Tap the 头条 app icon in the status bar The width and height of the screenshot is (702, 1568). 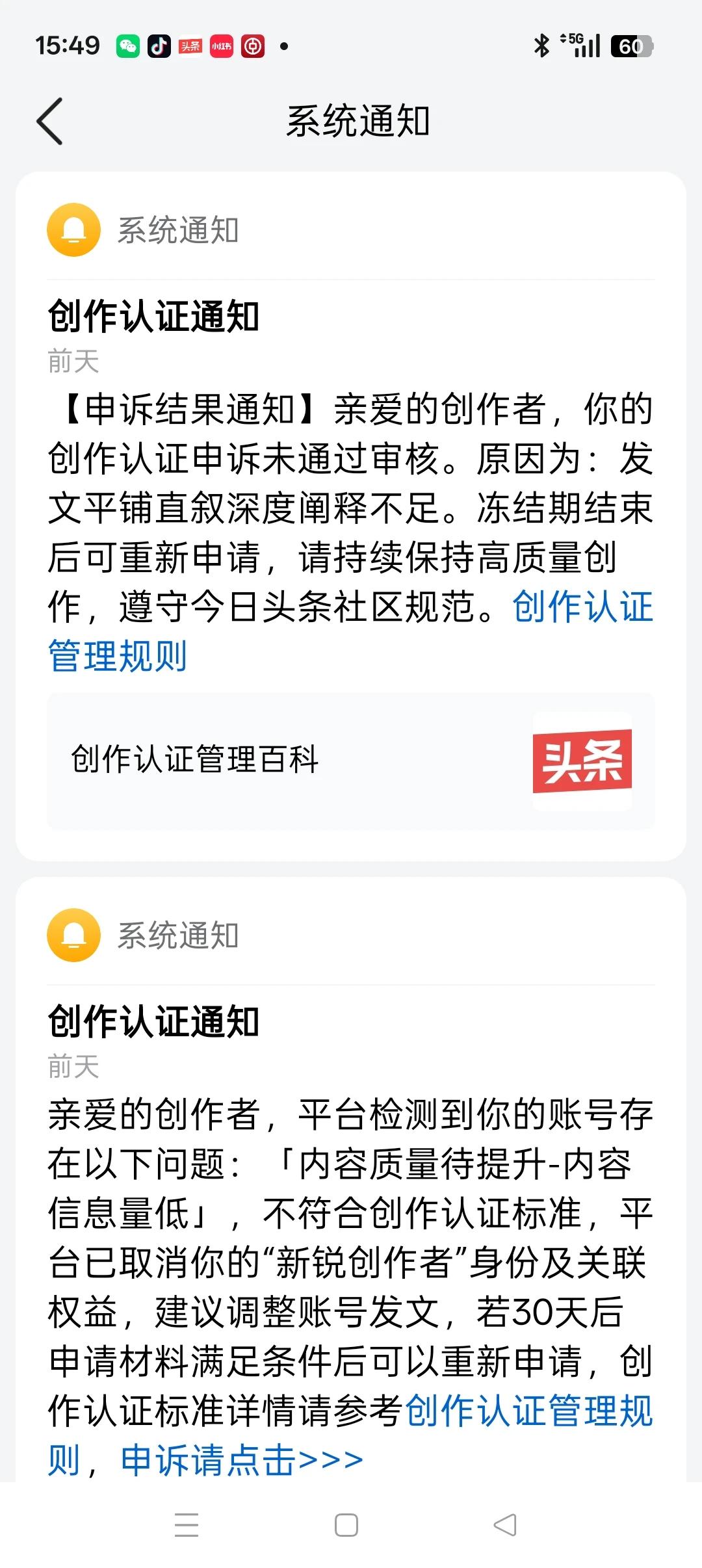(x=190, y=46)
